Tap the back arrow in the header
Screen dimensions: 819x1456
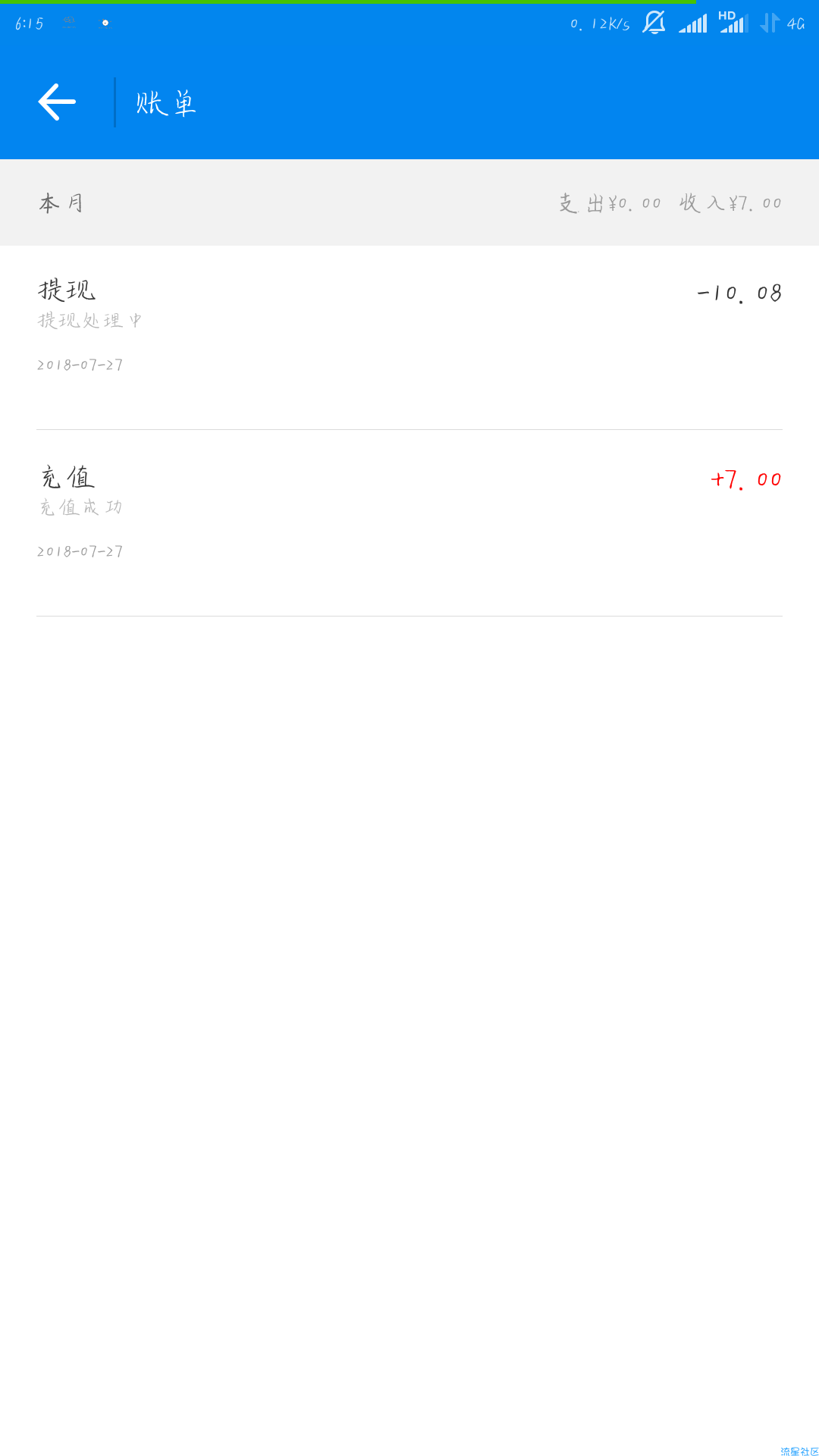(x=57, y=102)
